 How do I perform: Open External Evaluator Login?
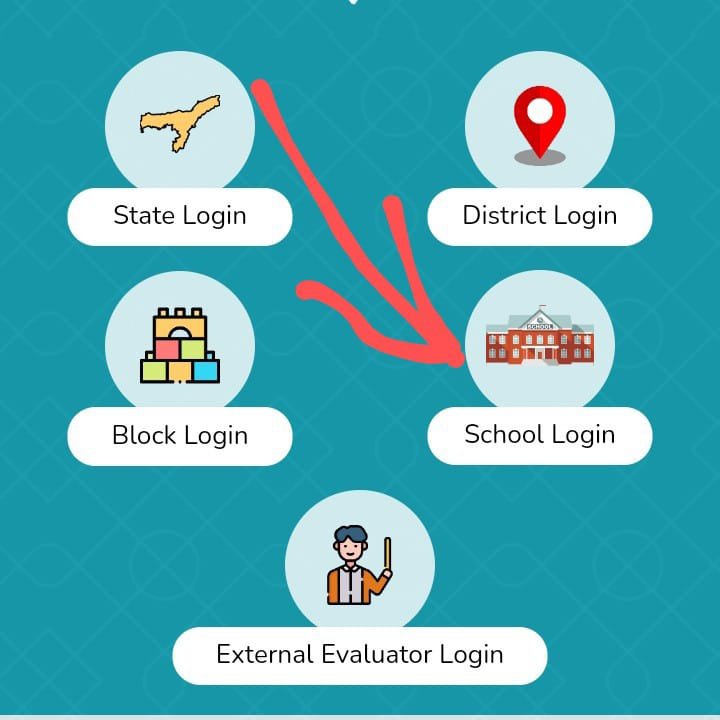(360, 655)
